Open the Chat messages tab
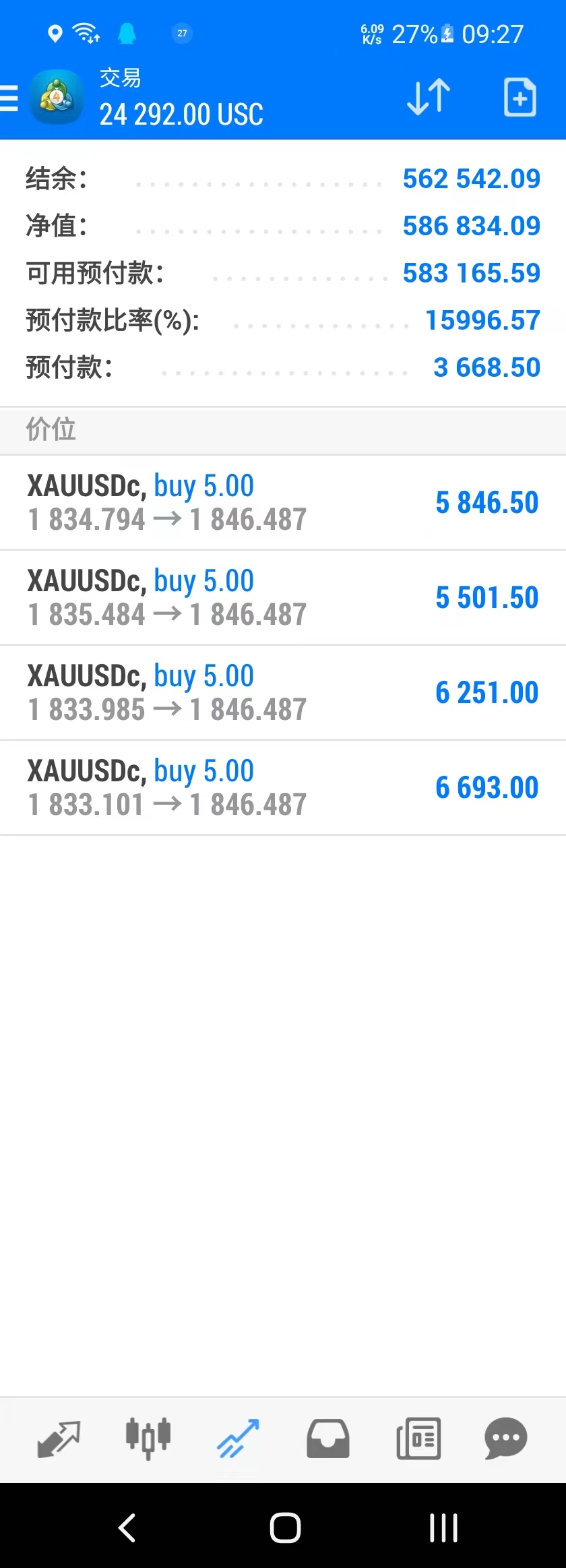Viewport: 566px width, 1568px height. pyautogui.click(x=506, y=1439)
